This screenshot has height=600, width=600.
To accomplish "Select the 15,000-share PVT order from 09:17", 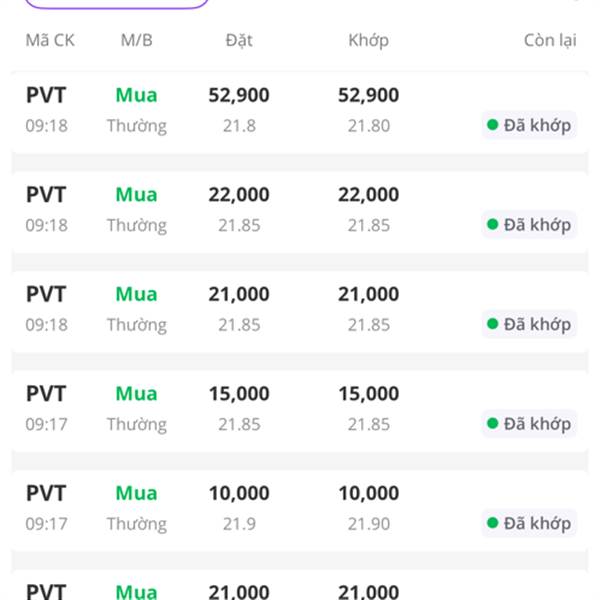I will pyautogui.click(x=300, y=408).
